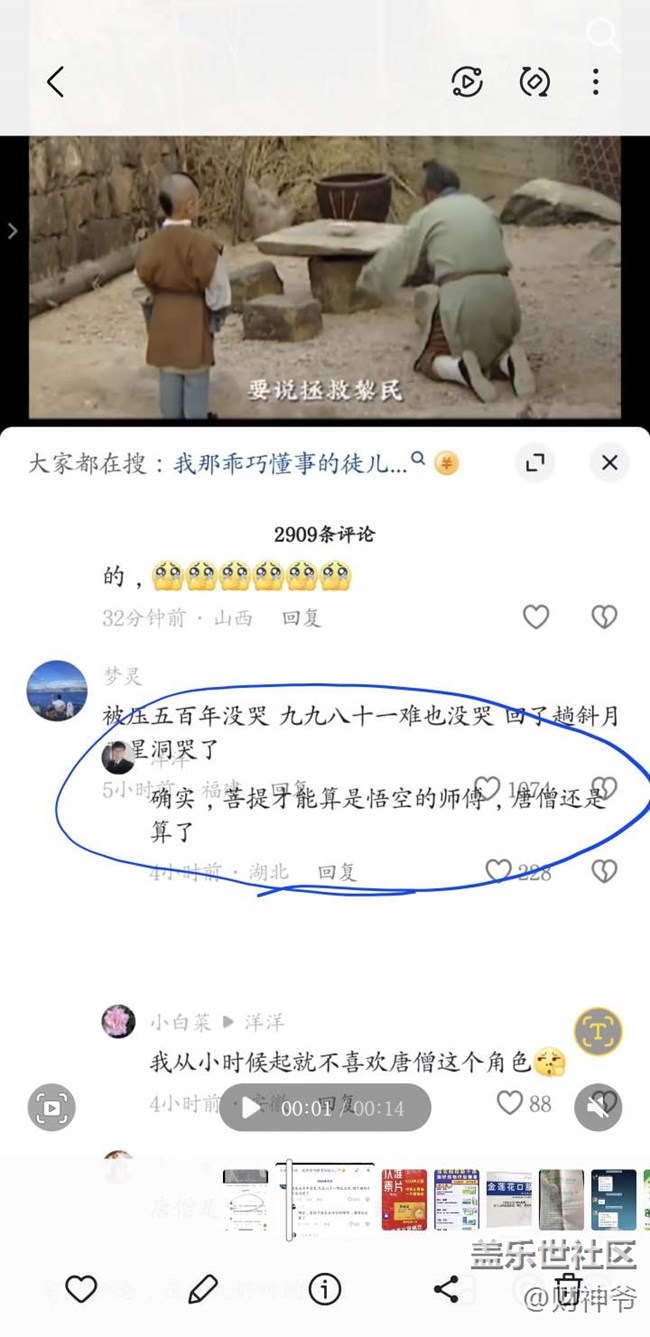Viewport: 650px width, 1337px height.
Task: Delete this item with the trash icon
Action: coord(568,1287)
